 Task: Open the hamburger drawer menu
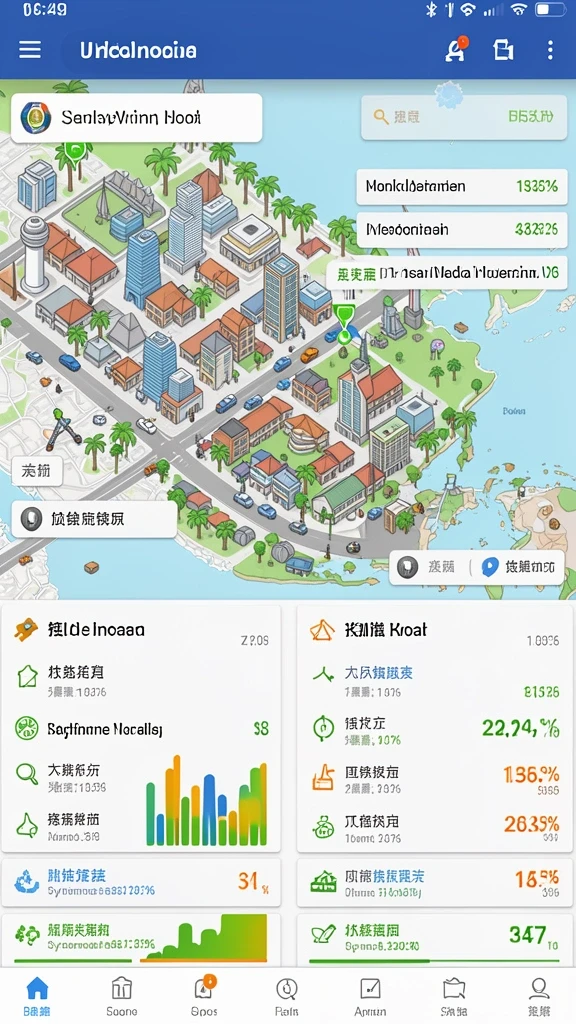(x=30, y=50)
